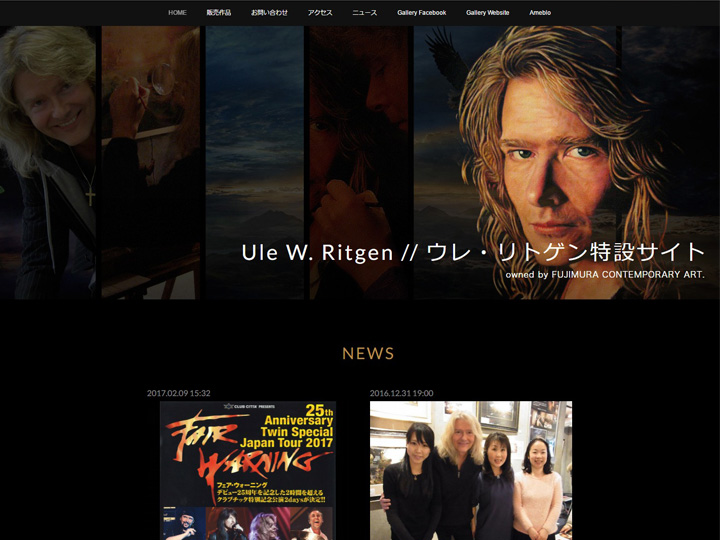
Task: Open the 2016.12.31 group photo post
Action: [x=471, y=470]
